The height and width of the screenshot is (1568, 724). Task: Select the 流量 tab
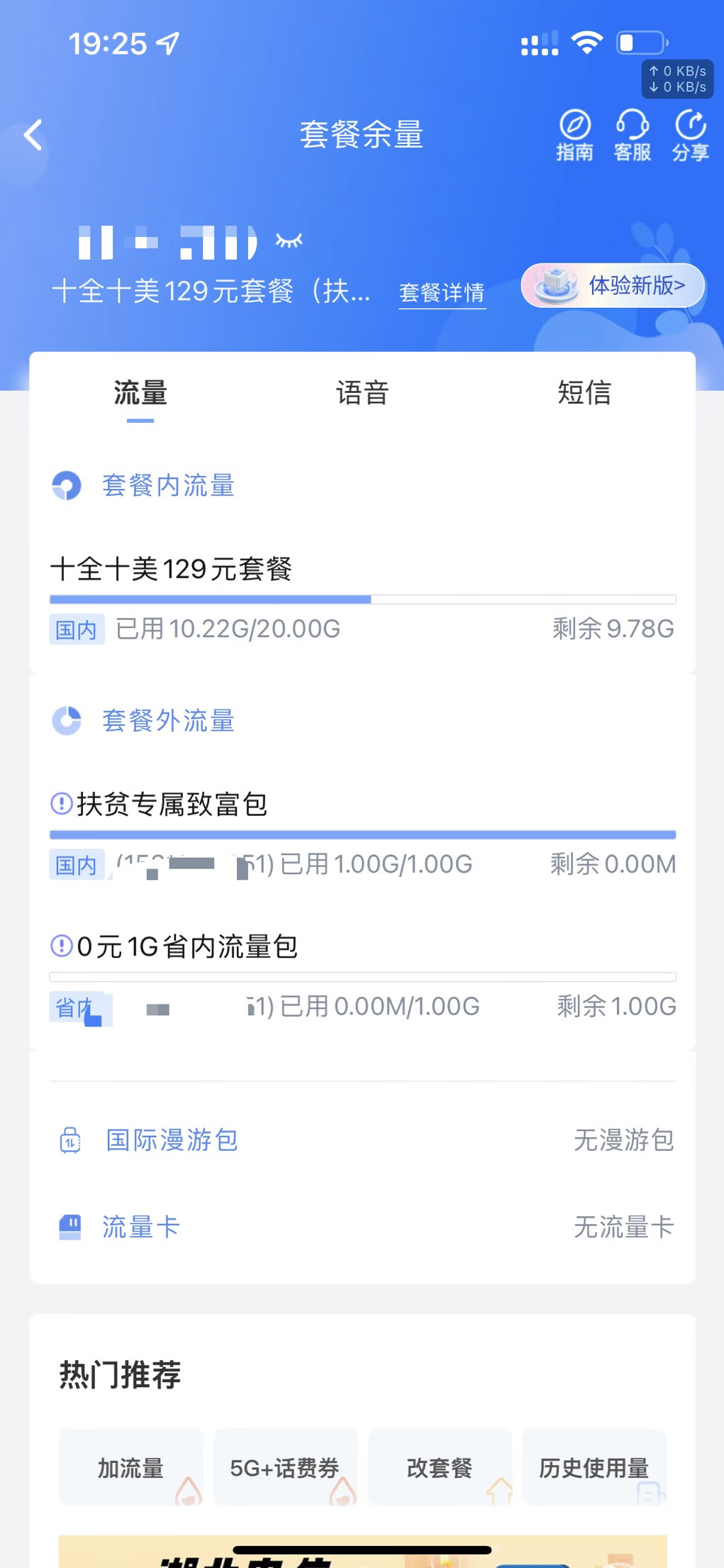[140, 392]
